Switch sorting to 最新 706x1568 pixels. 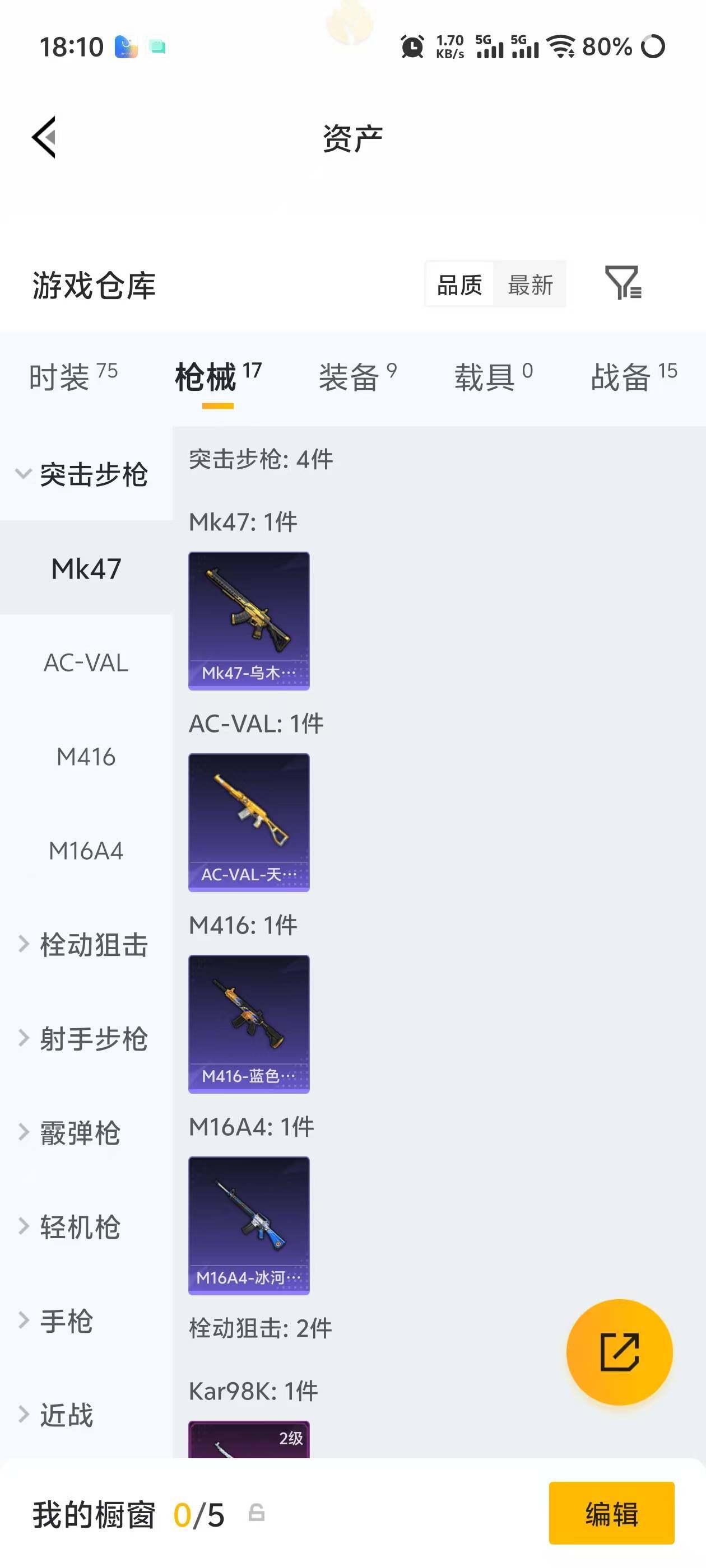(x=530, y=284)
